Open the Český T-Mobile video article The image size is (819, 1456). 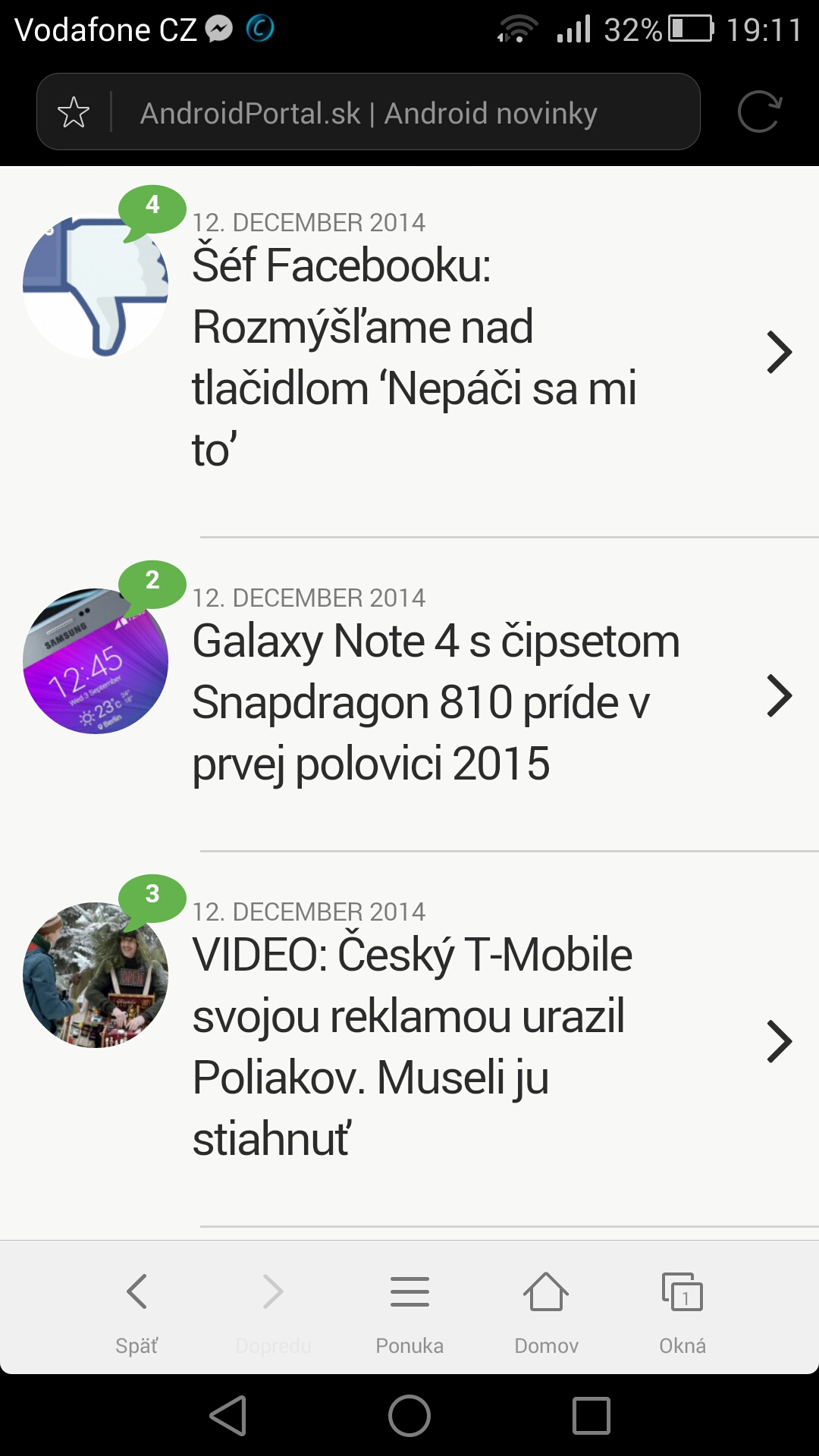pos(413,1046)
